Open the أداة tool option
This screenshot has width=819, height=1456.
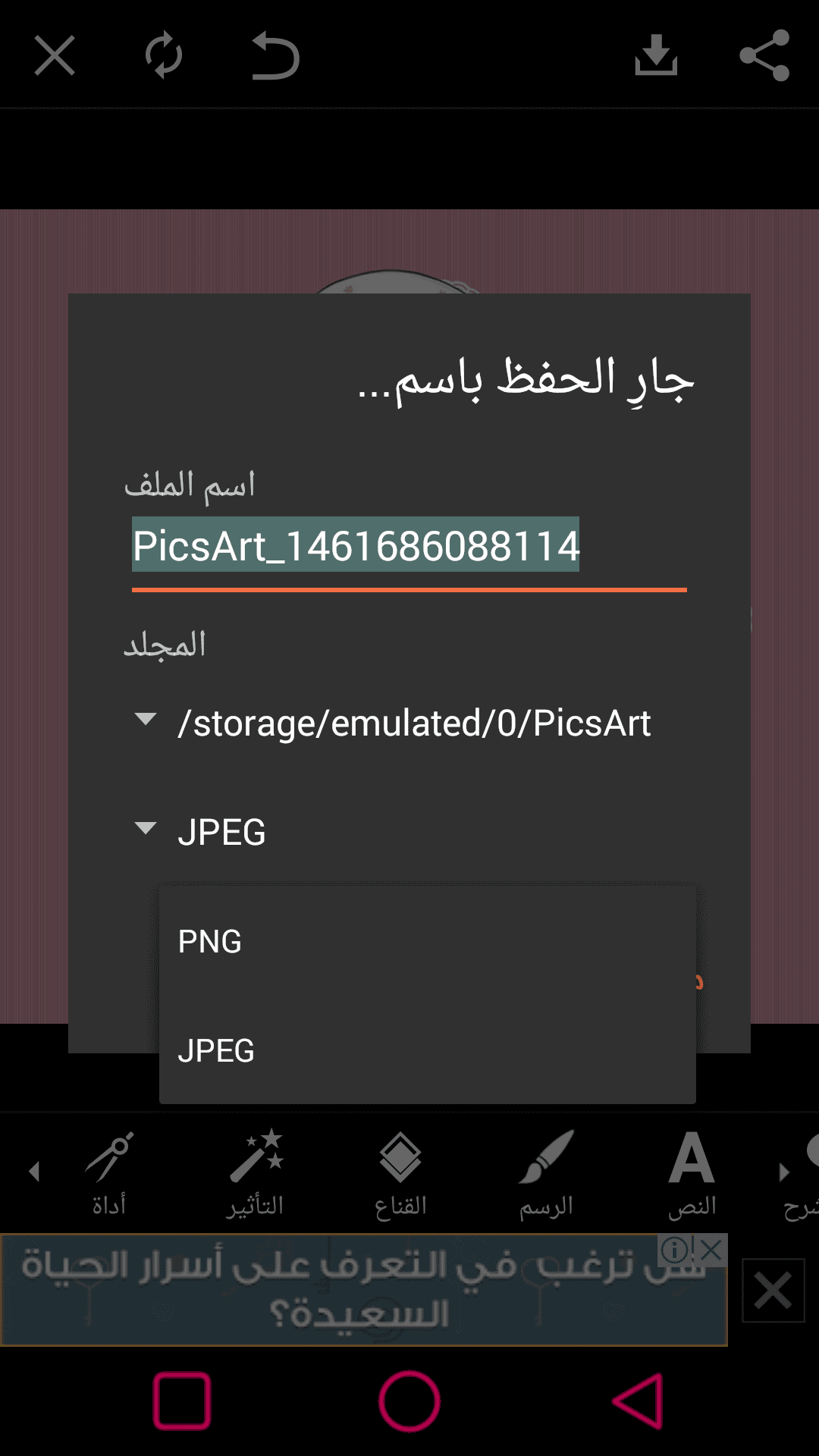point(109,1173)
